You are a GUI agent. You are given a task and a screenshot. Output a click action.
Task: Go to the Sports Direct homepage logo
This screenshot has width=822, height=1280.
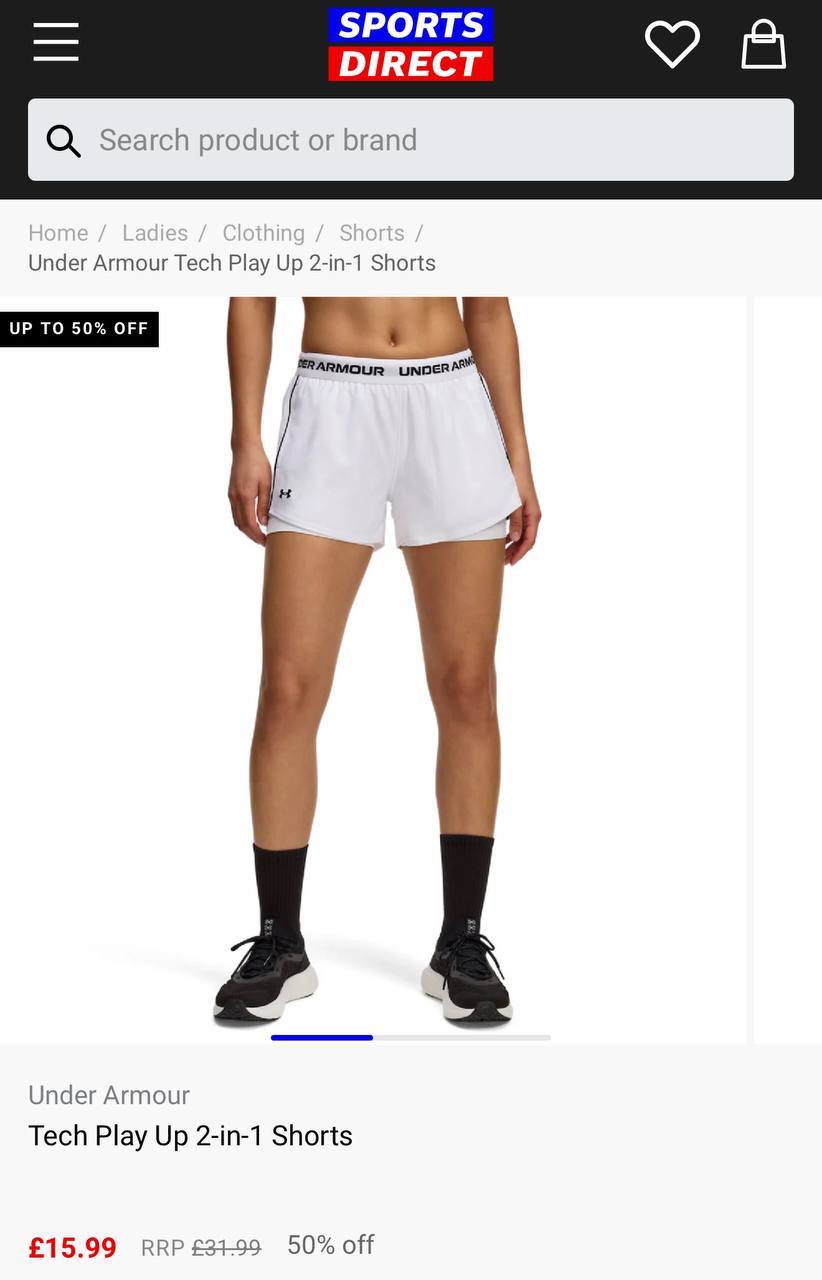pyautogui.click(x=410, y=44)
